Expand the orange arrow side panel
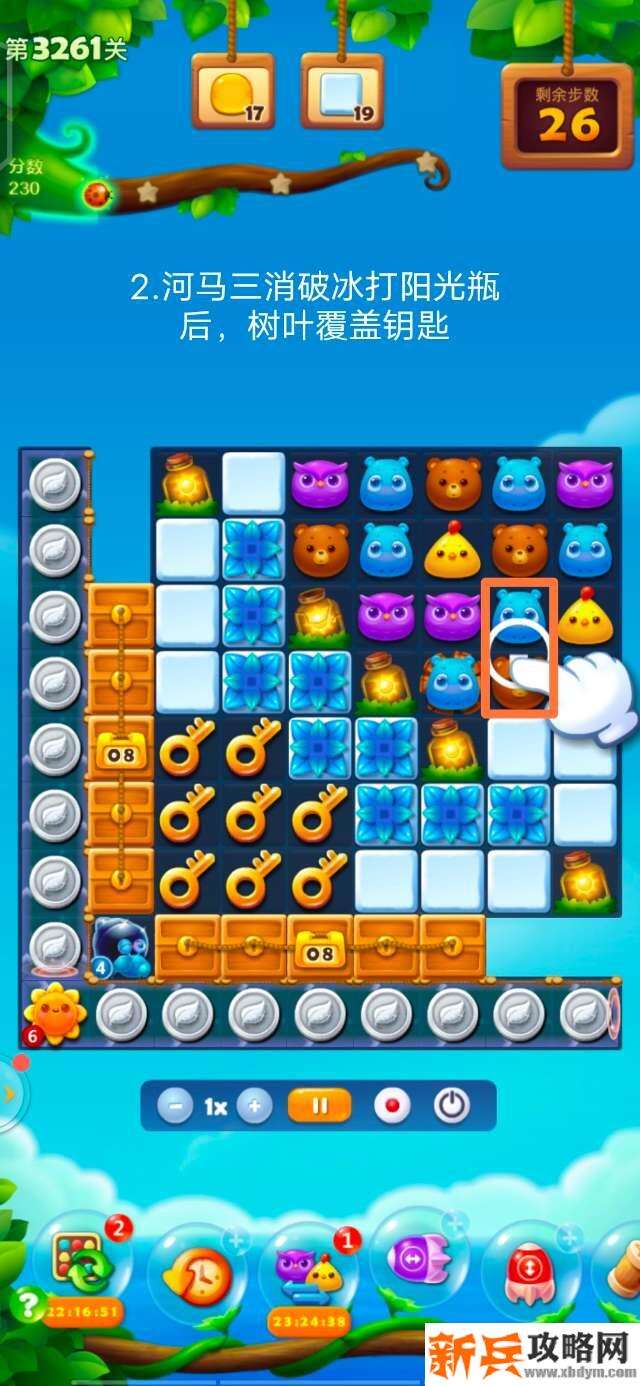Screen dimensions: 640x1386 10,1093
